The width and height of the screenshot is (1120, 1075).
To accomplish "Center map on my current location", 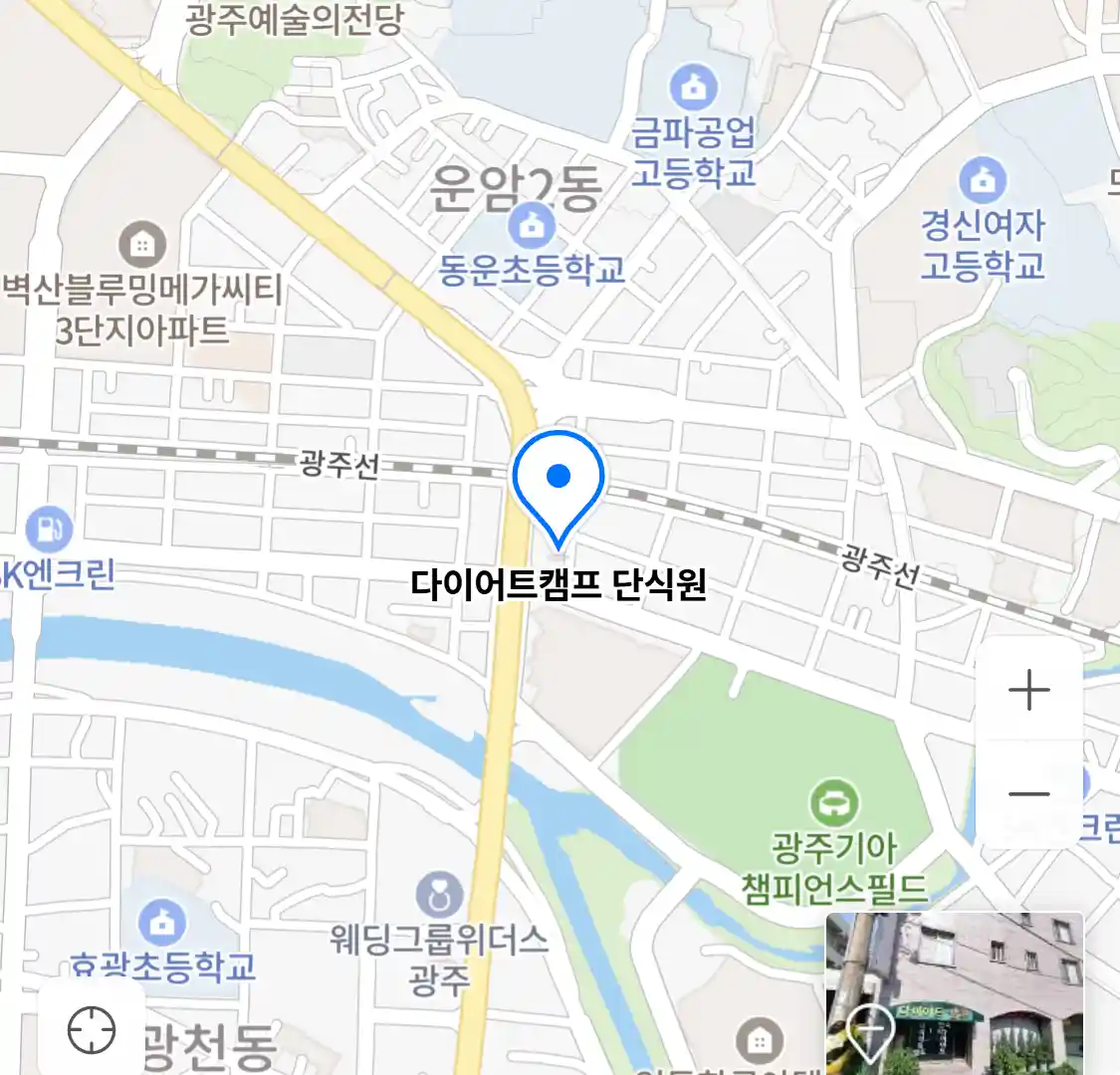I will tap(92, 1029).
